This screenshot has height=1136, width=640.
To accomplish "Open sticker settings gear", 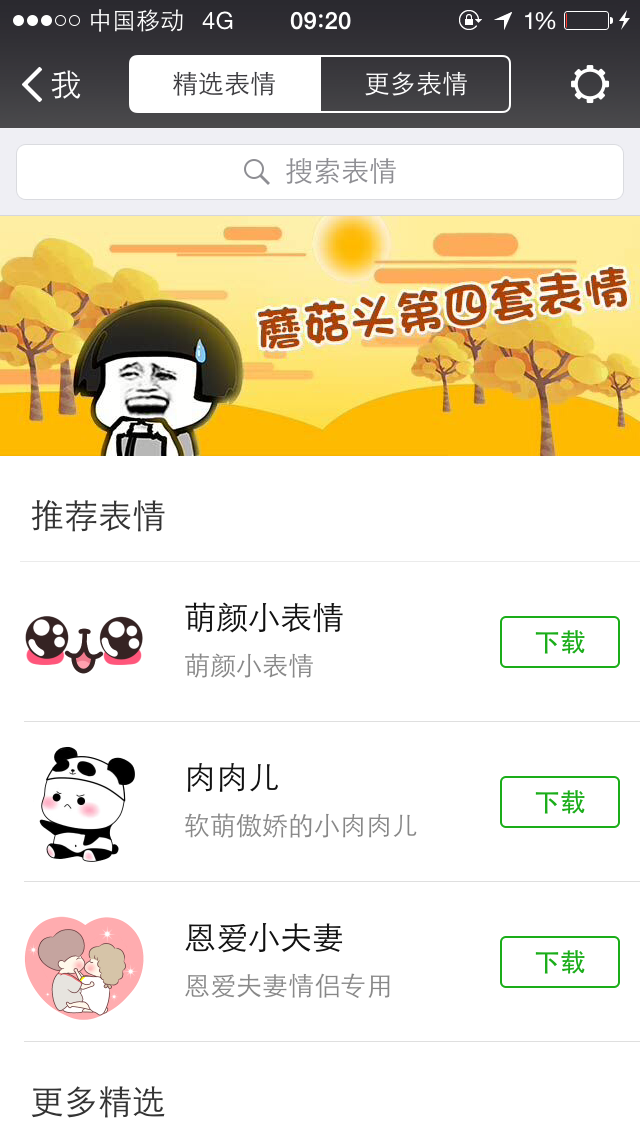I will [589, 84].
